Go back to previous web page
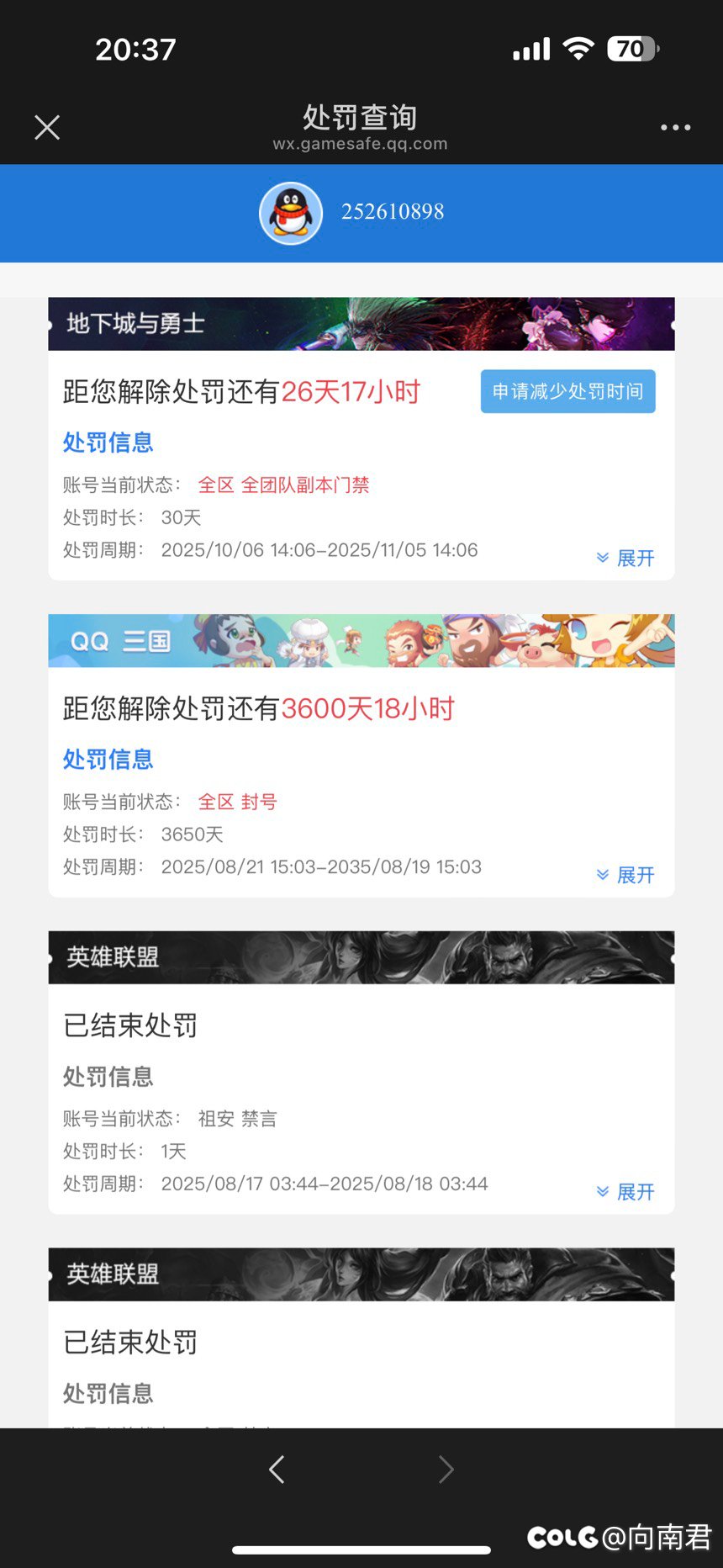The height and width of the screenshot is (1568, 723). [277, 1470]
